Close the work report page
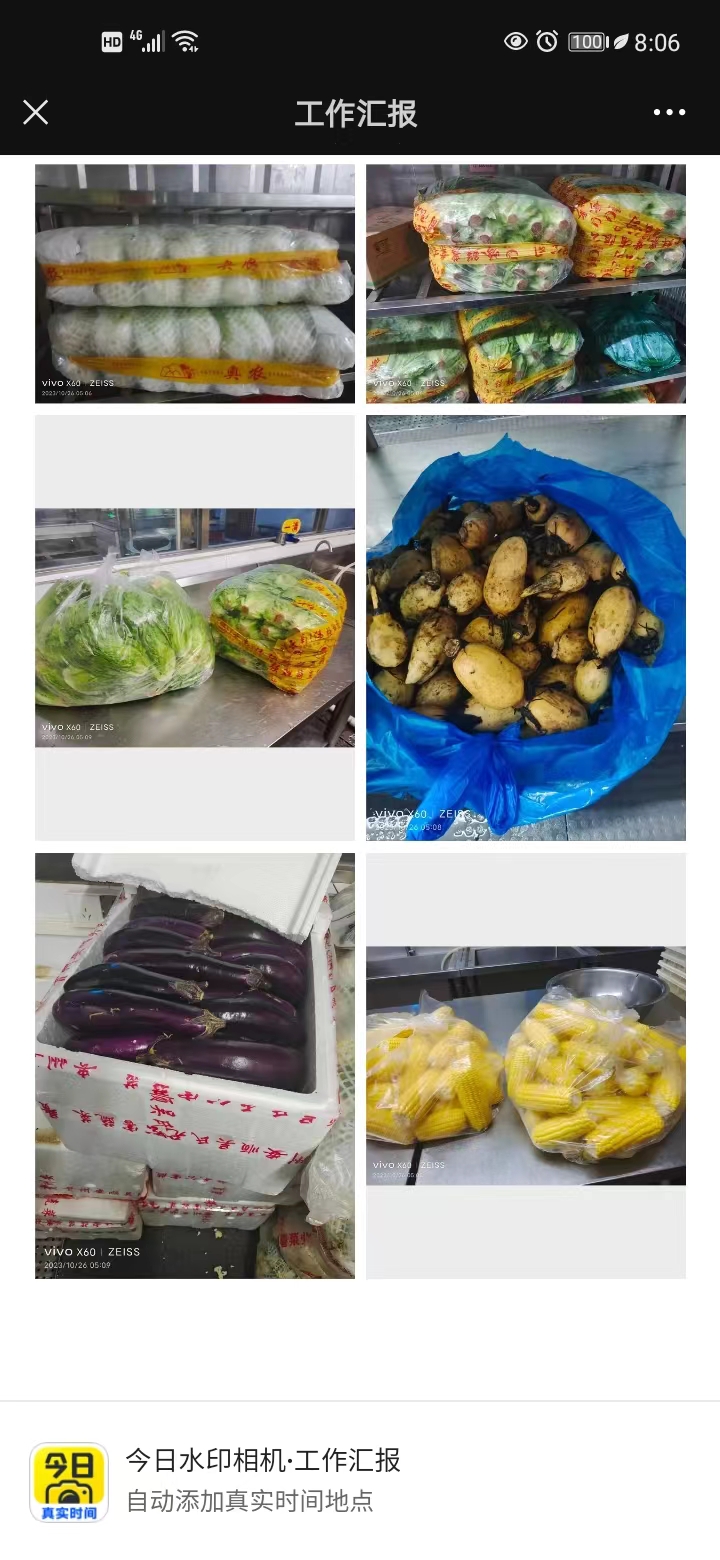Image resolution: width=720 pixels, height=1560 pixels. coord(36,112)
